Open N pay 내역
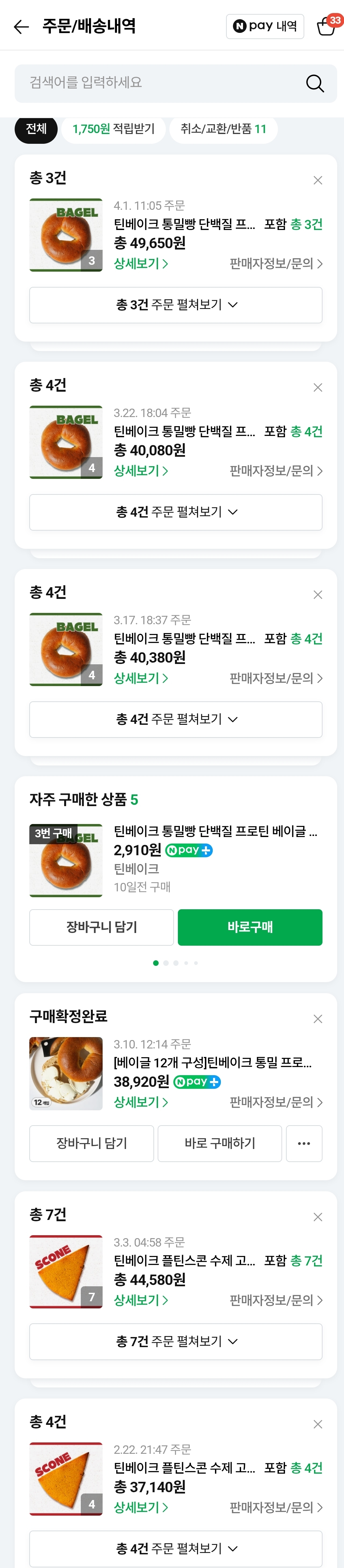Viewport: 344px width, 1568px height. pyautogui.click(x=265, y=26)
